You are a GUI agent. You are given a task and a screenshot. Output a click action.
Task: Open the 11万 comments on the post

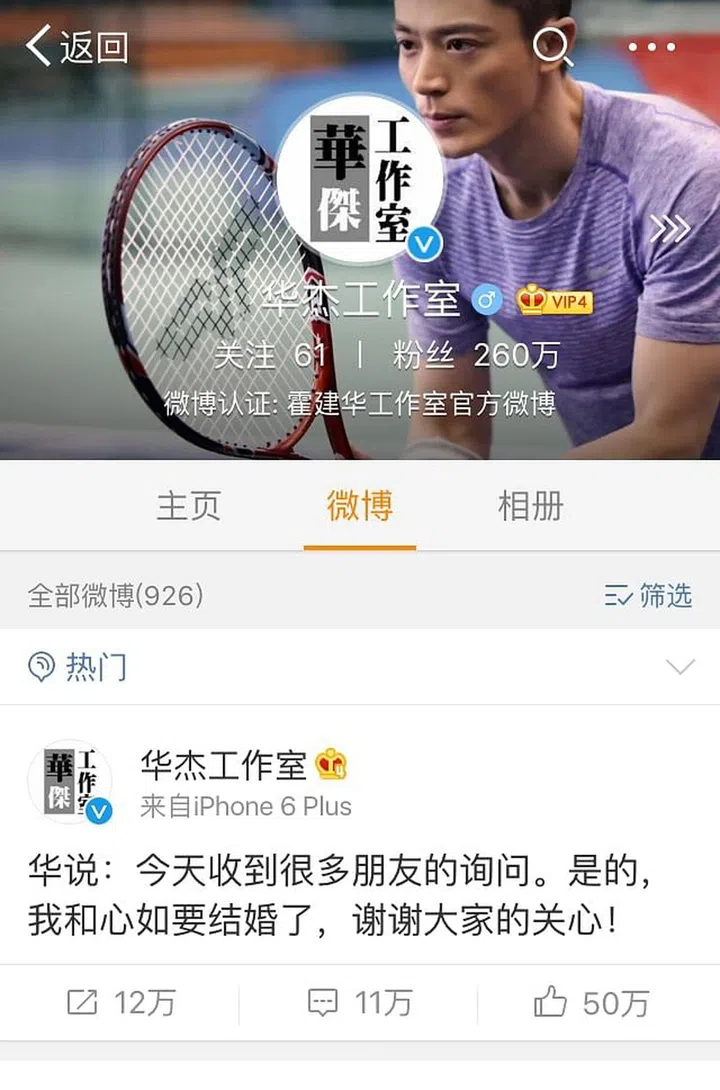(x=359, y=1003)
